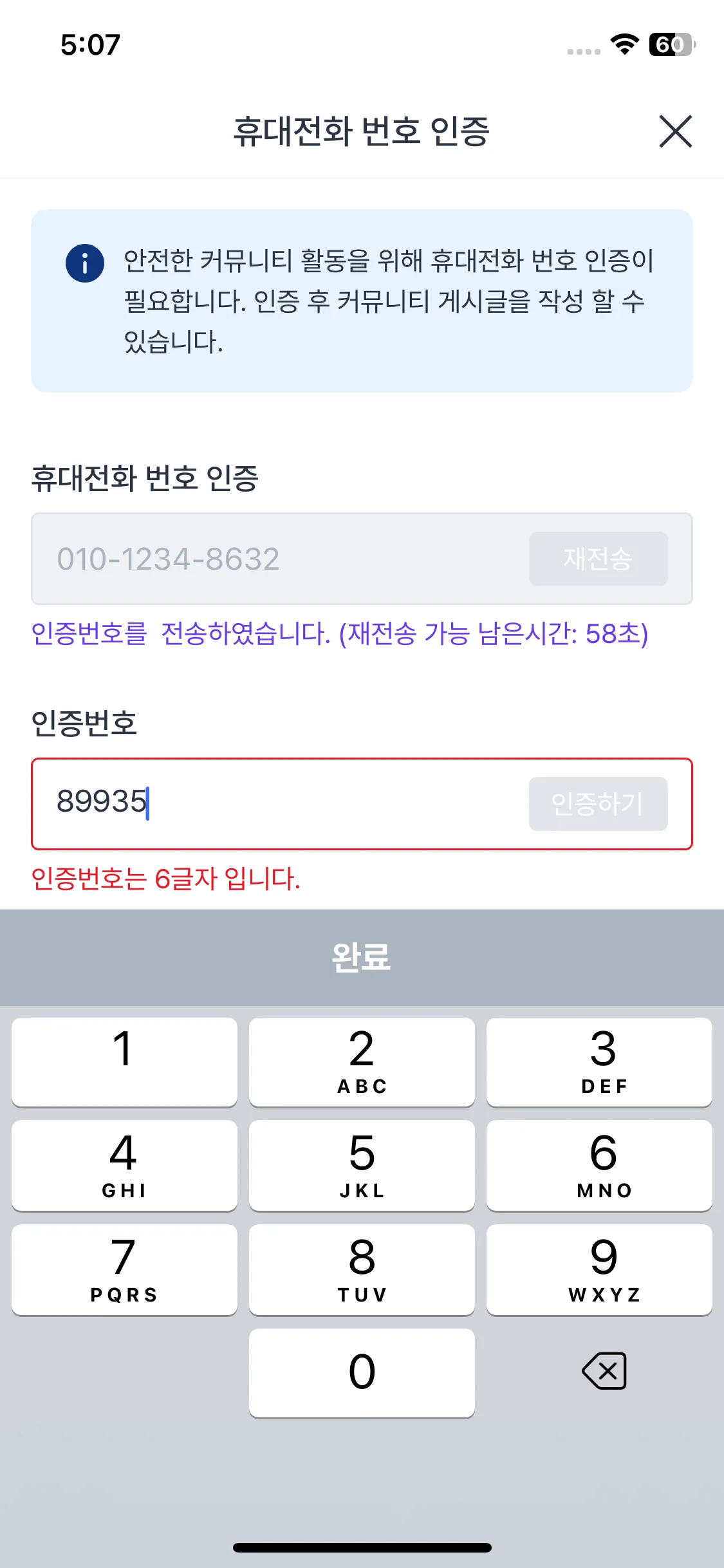
Task: Tap 완료 above the keypad
Action: tap(362, 957)
